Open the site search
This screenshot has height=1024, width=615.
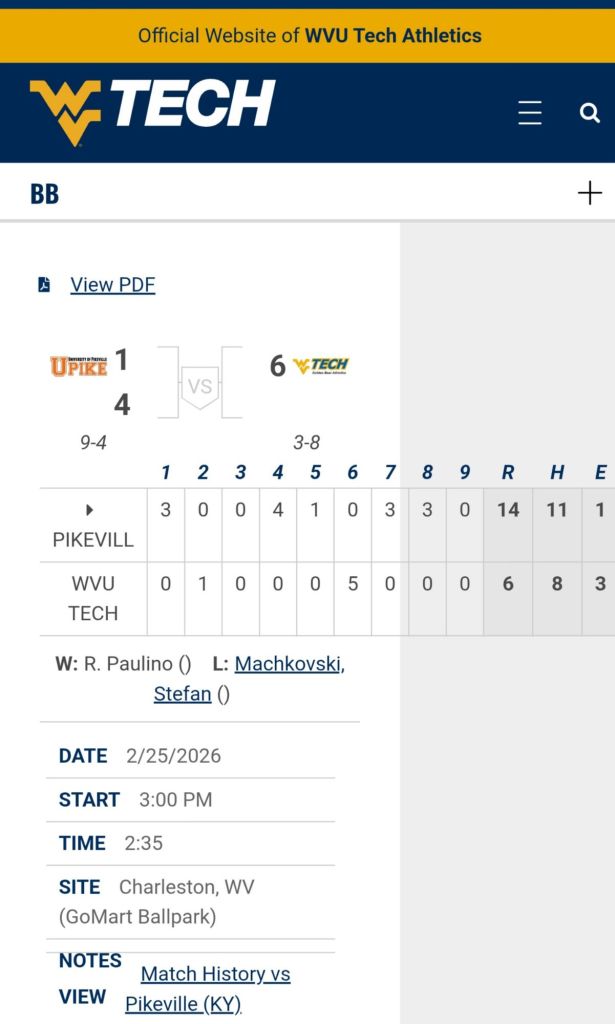590,113
